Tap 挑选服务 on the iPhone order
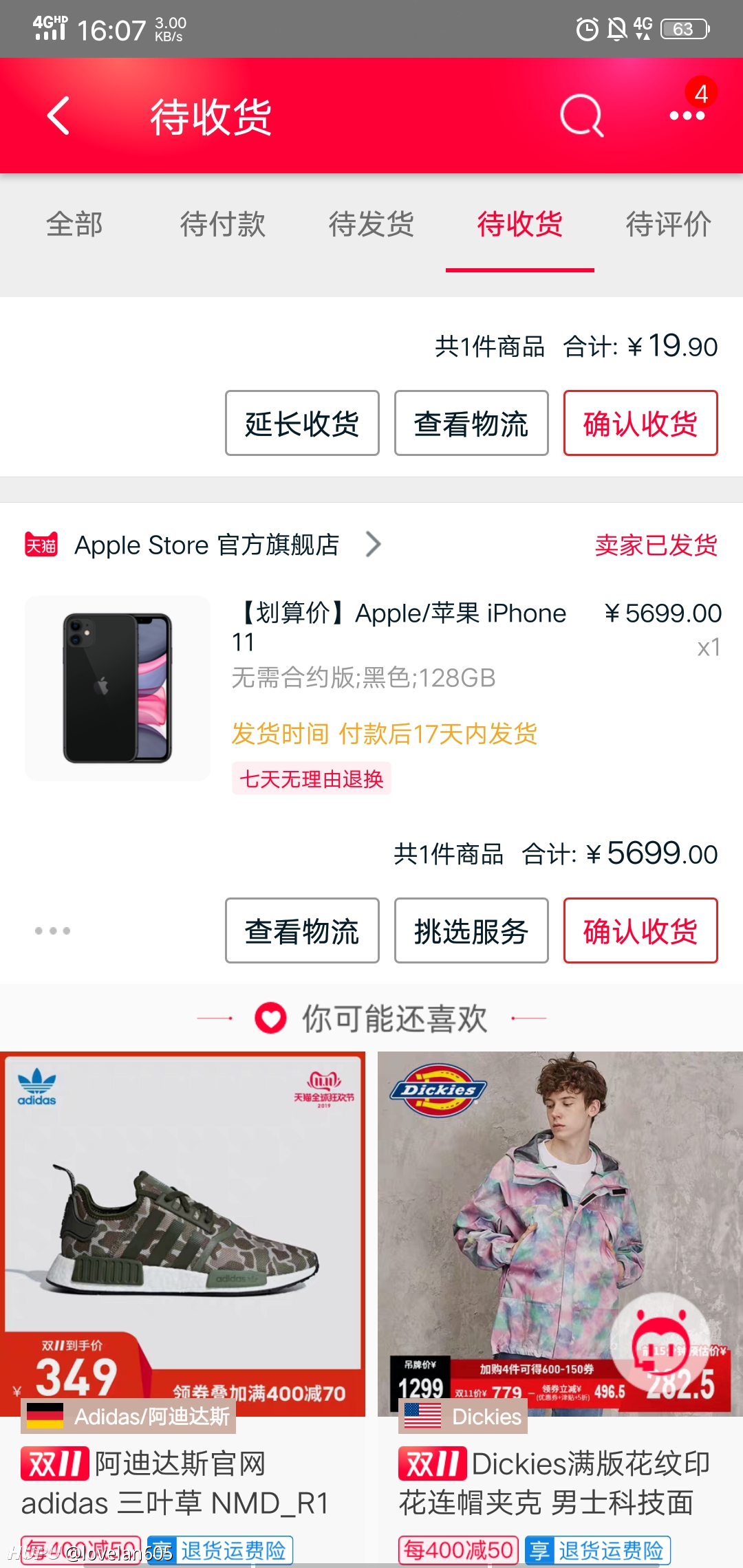The width and height of the screenshot is (743, 1568). 471,930
